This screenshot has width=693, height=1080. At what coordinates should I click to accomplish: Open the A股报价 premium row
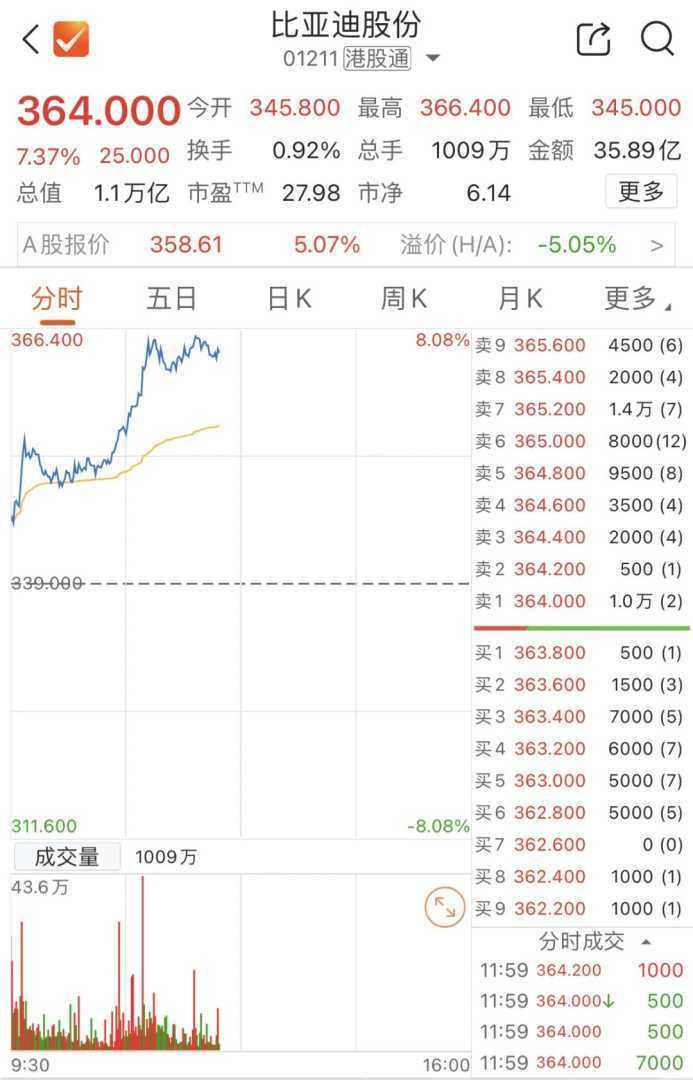pos(346,245)
